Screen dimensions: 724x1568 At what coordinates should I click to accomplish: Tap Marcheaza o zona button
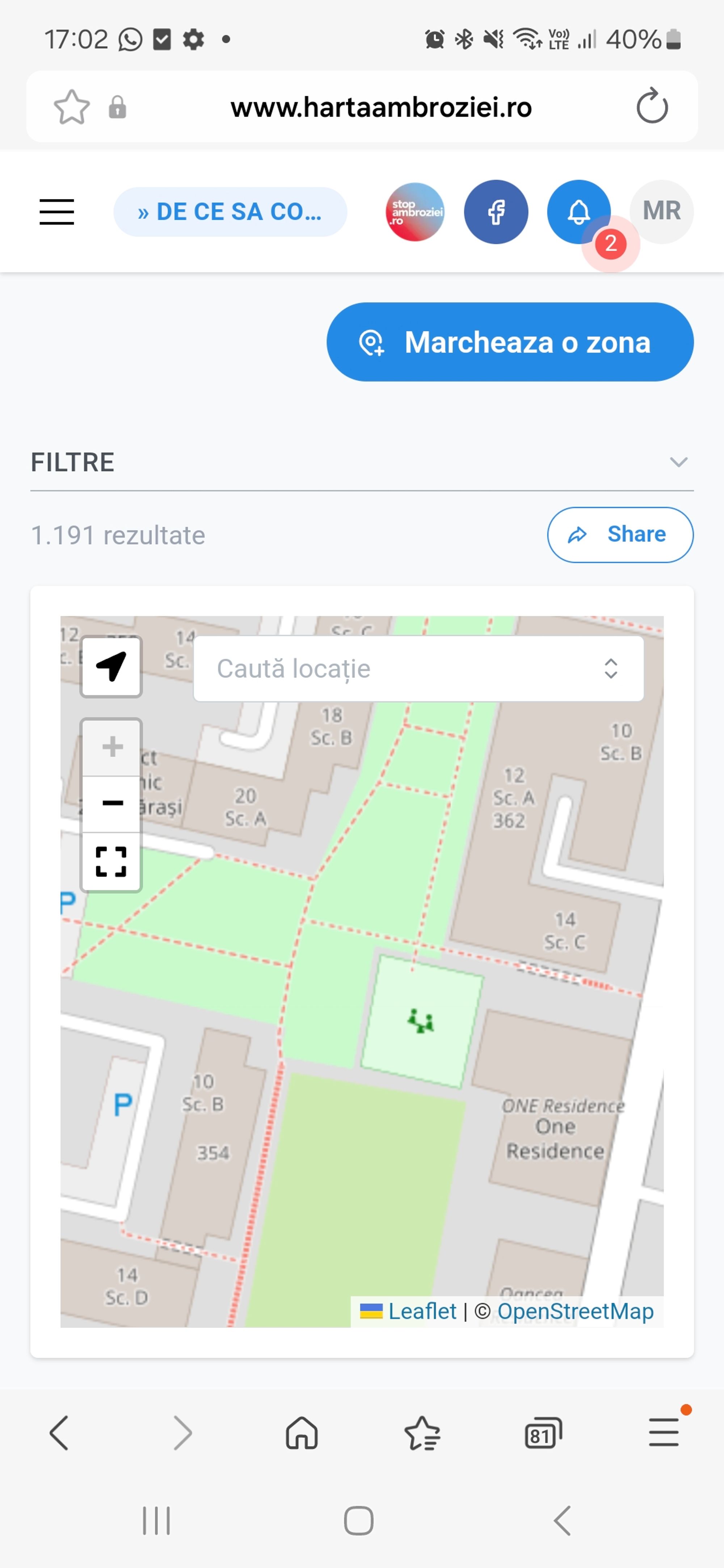[510, 342]
